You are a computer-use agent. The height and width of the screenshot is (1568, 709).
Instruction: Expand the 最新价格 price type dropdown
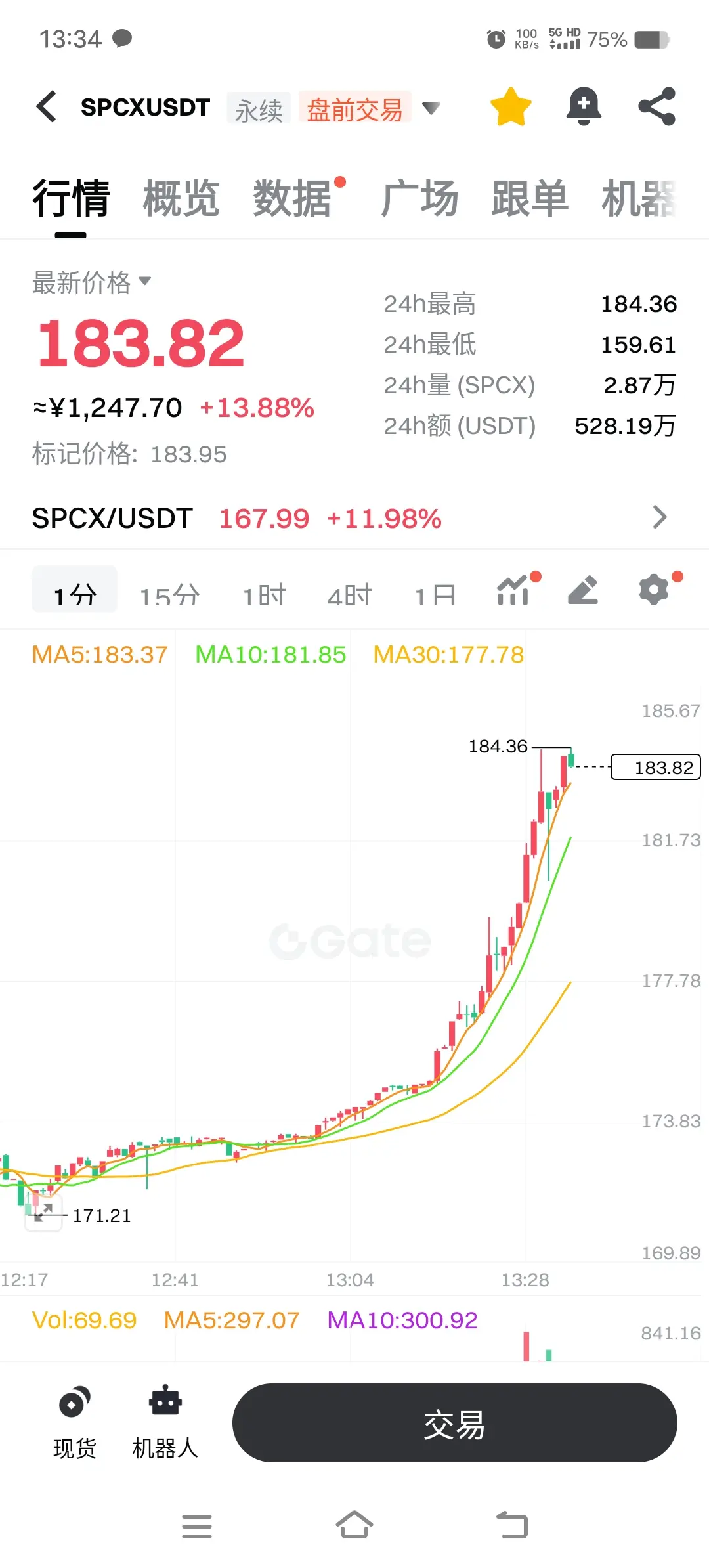tap(92, 283)
